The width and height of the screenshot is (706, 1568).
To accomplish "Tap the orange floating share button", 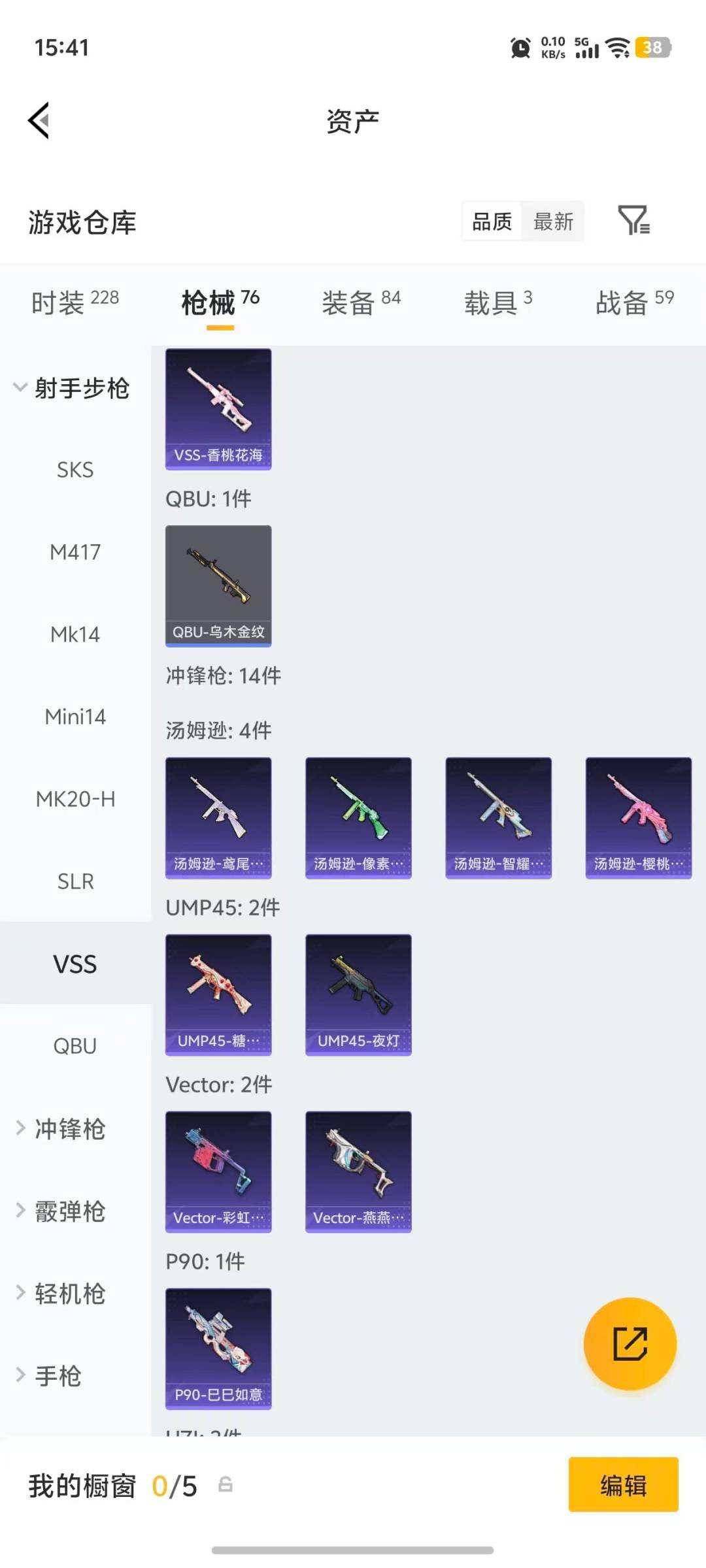I will point(630,1343).
